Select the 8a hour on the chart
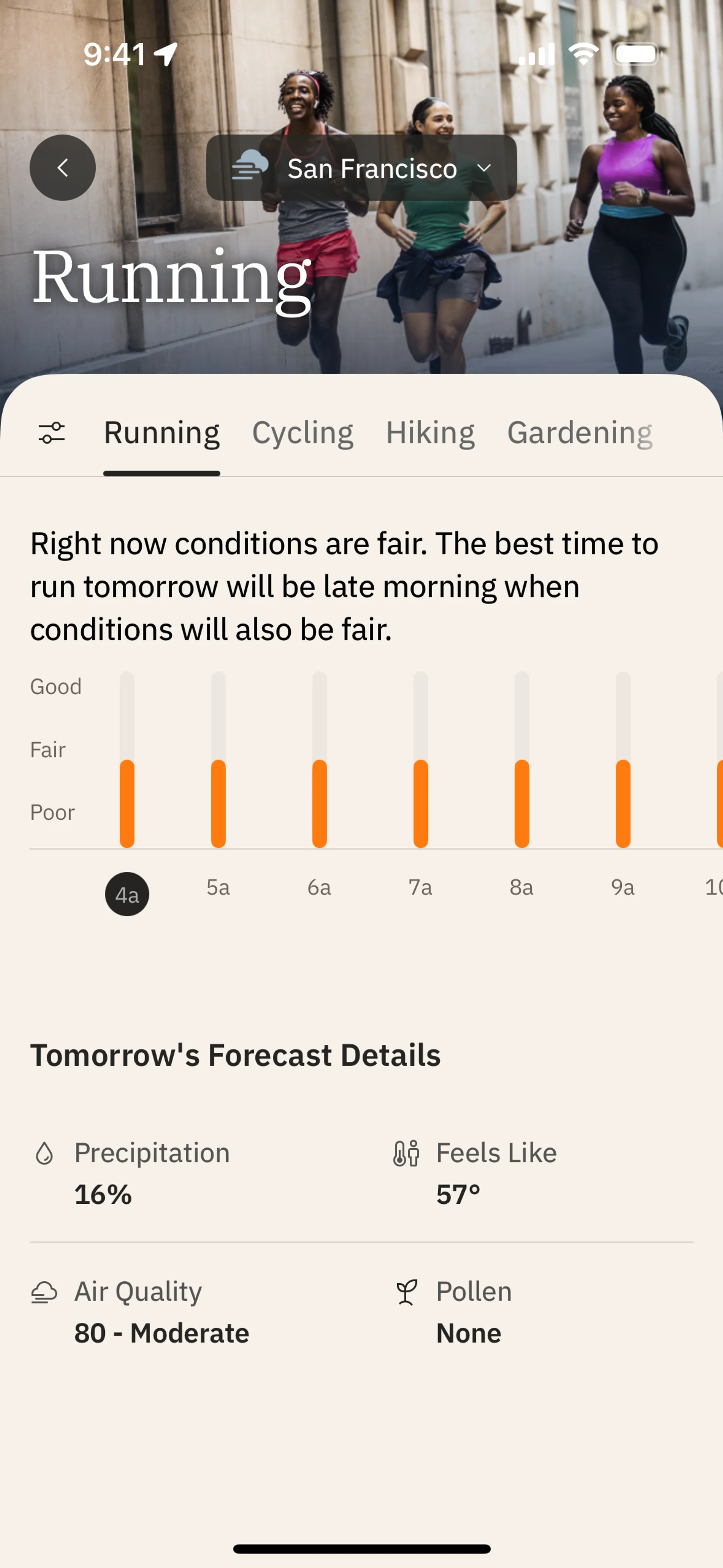The width and height of the screenshot is (723, 1568). 522,888
